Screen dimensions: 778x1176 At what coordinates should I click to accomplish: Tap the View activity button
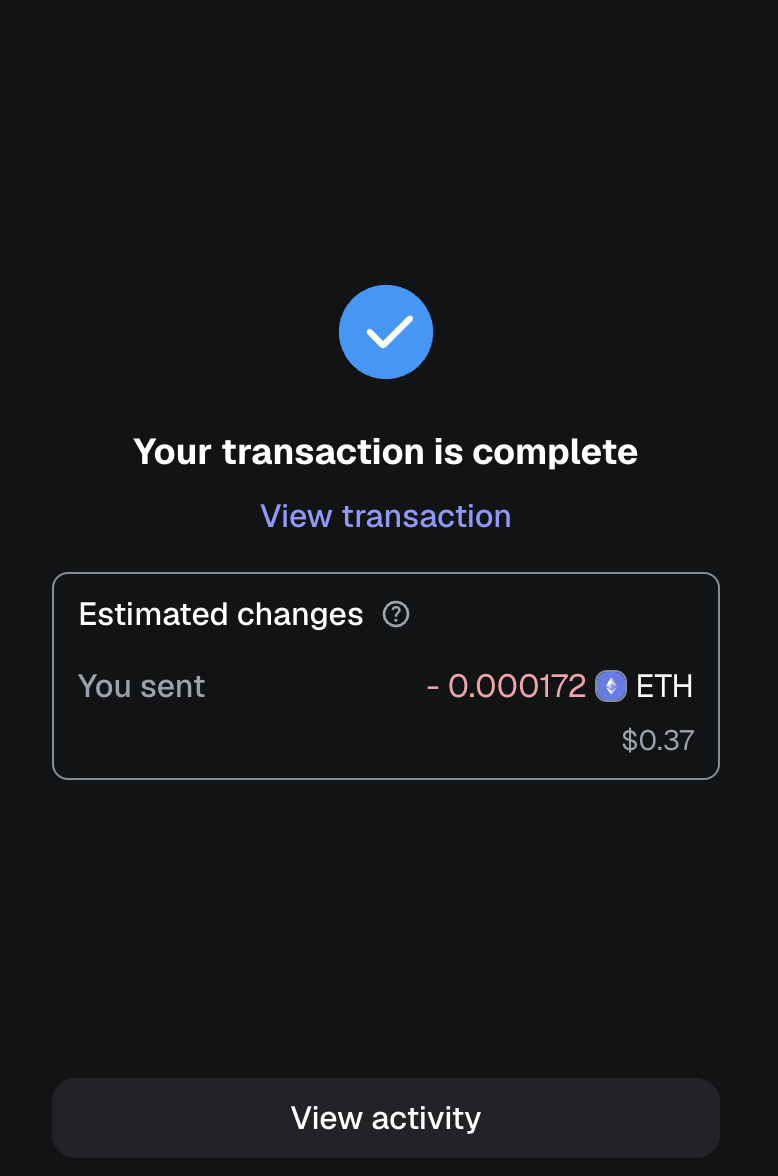[386, 1118]
